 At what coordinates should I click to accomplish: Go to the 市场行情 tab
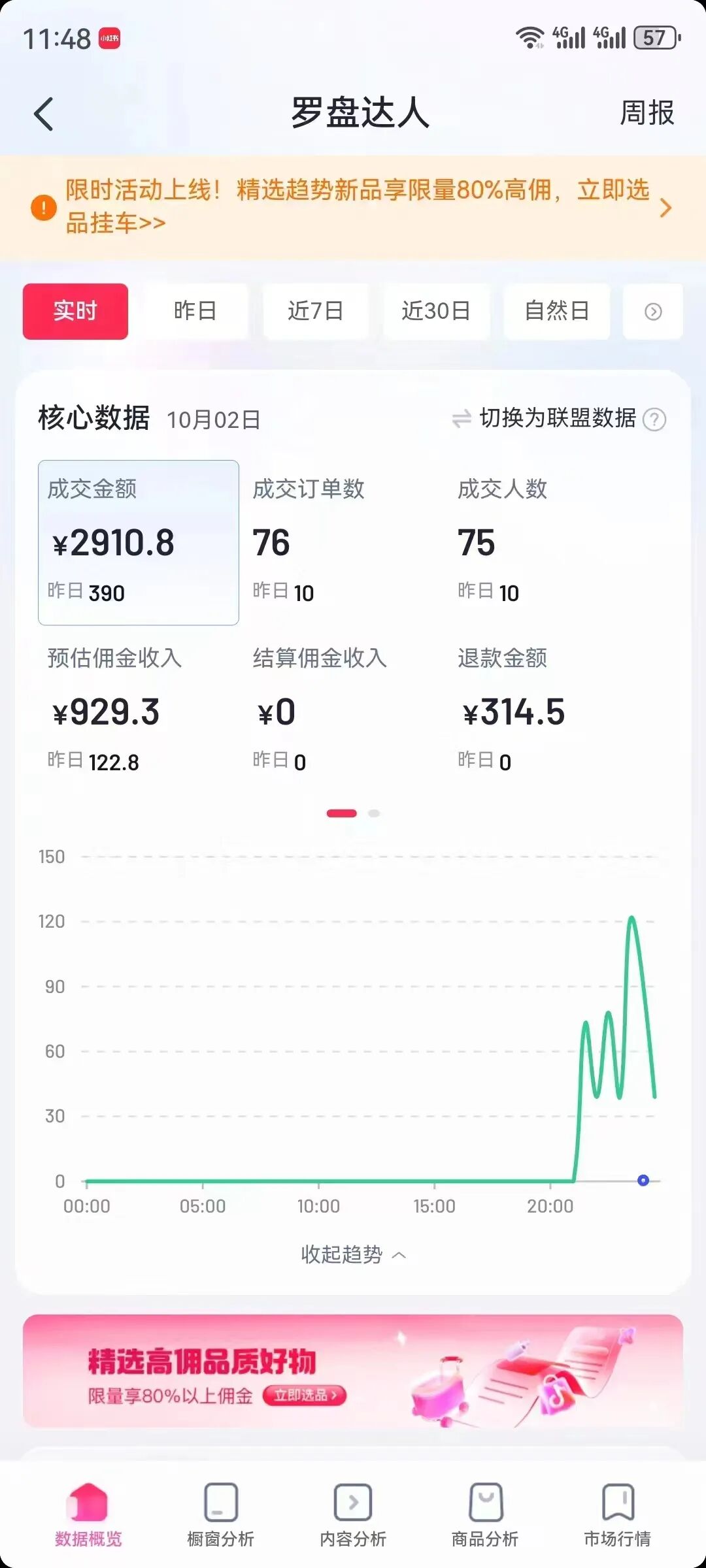pyautogui.click(x=618, y=1514)
